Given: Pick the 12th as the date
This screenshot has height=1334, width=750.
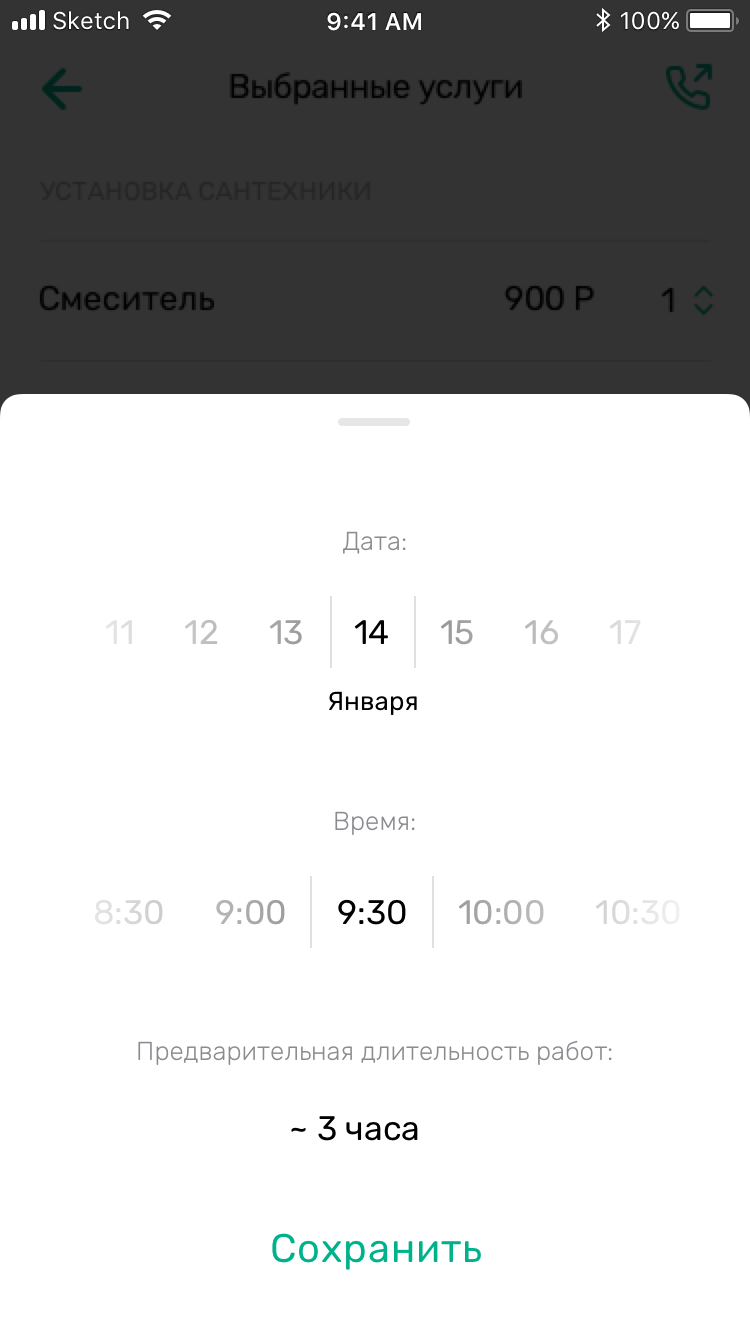Looking at the screenshot, I should (201, 632).
